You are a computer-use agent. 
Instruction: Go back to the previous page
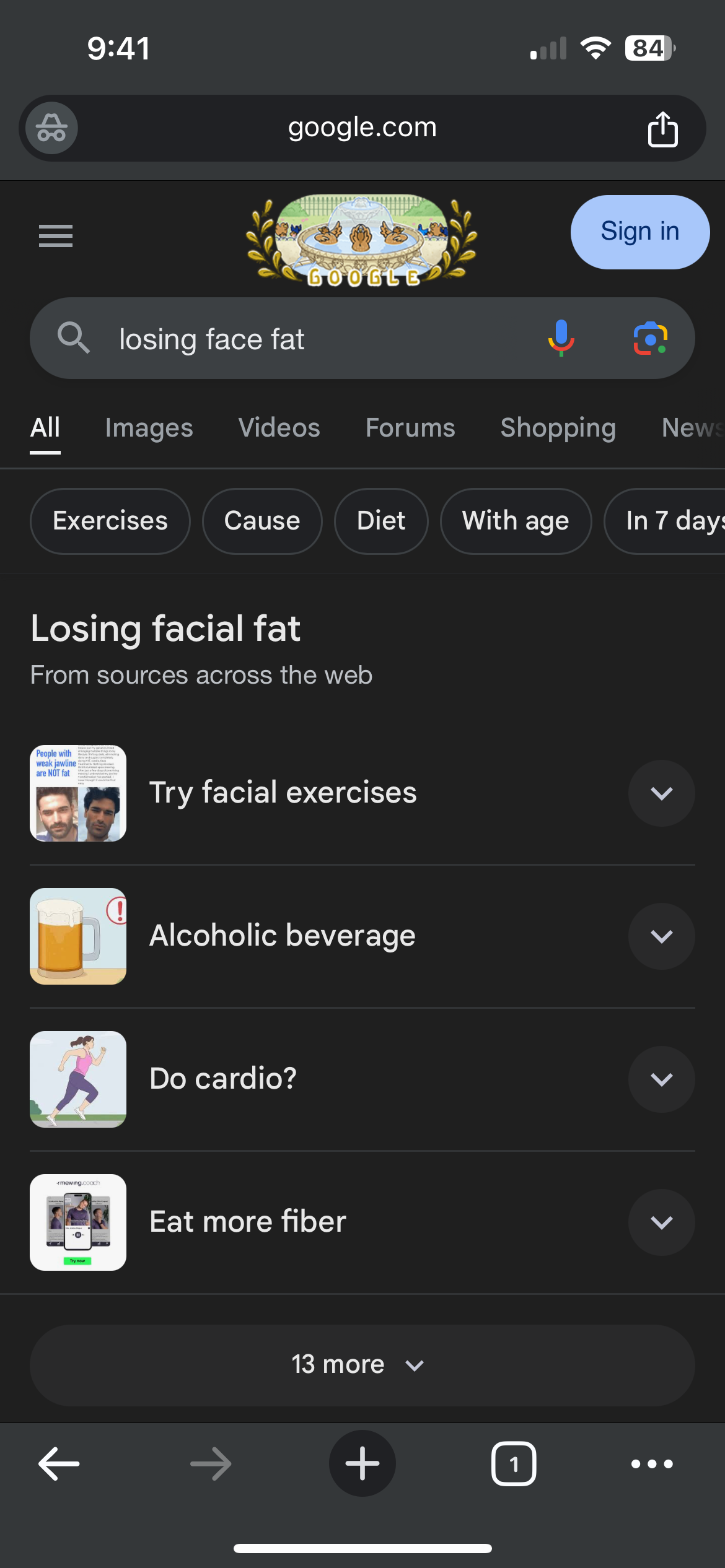(x=59, y=1463)
